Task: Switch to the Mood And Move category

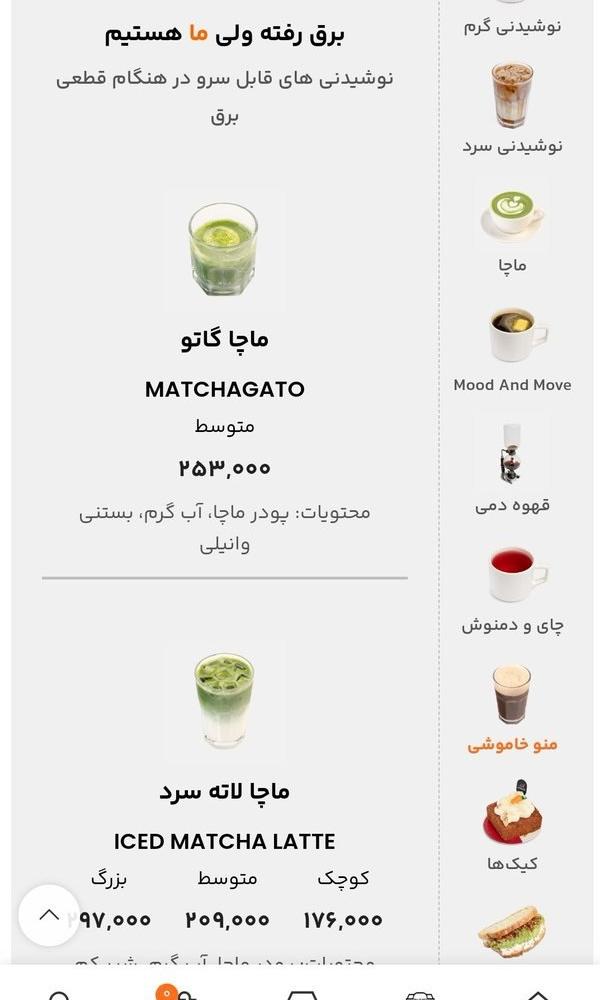Action: [512, 348]
